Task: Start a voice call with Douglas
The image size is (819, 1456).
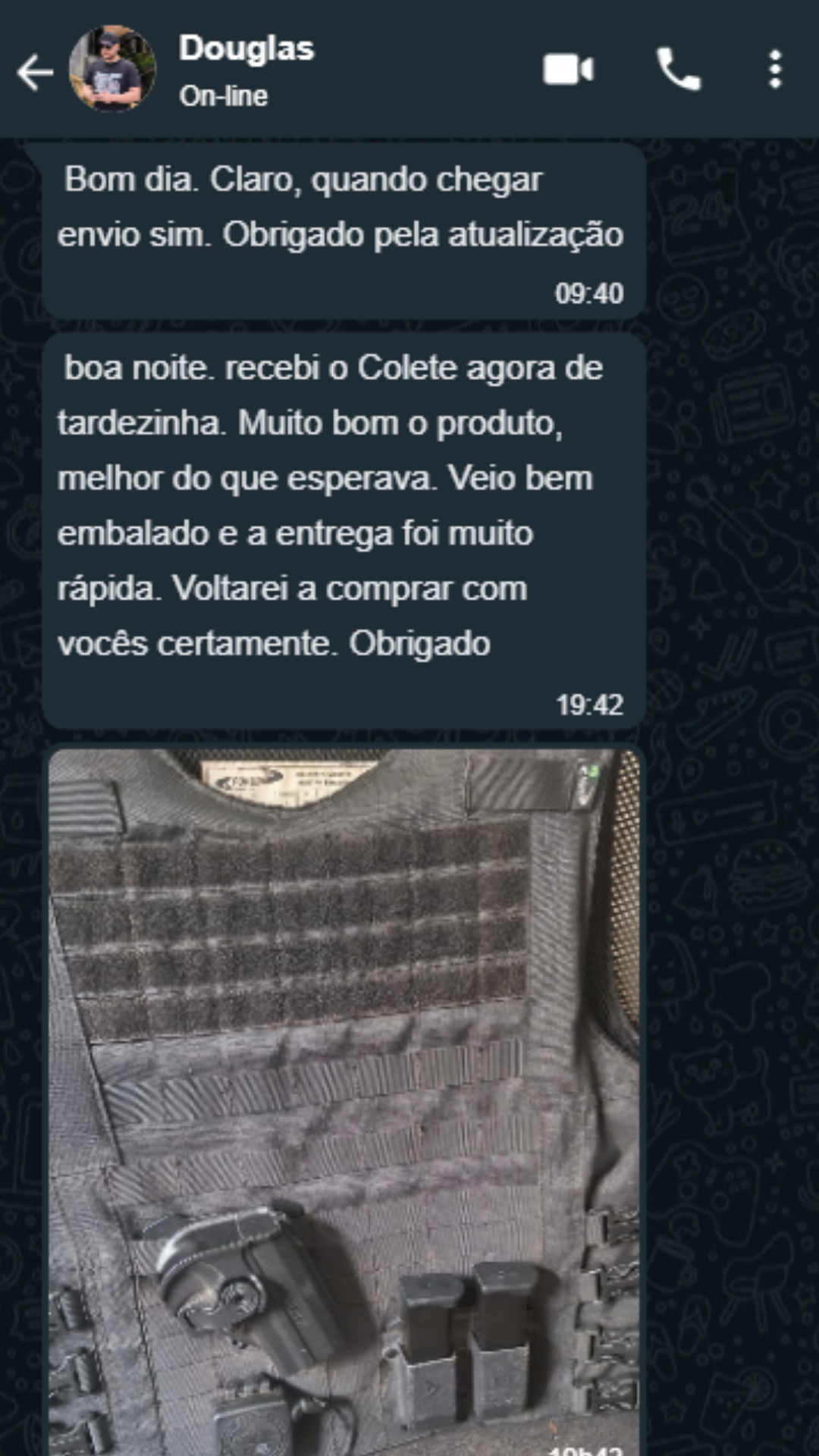Action: [678, 70]
